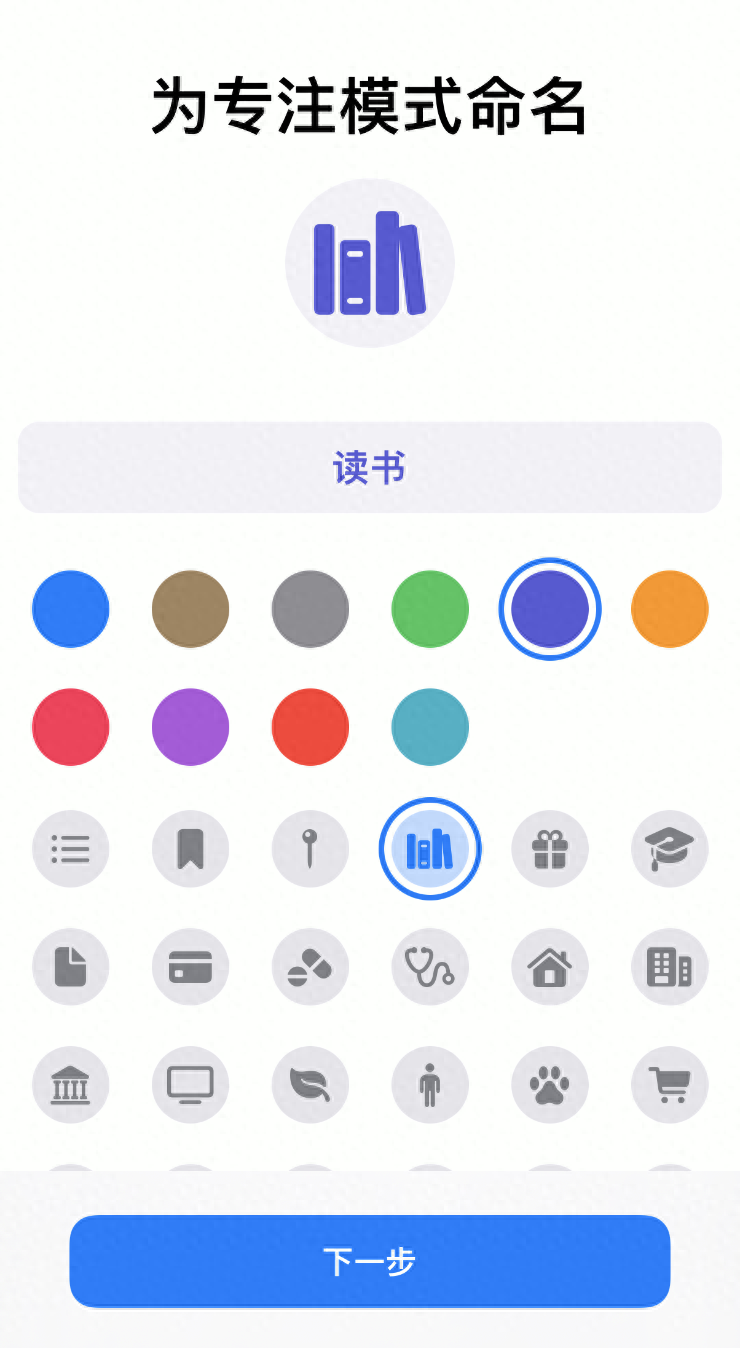Select the house icon

pos(550,966)
